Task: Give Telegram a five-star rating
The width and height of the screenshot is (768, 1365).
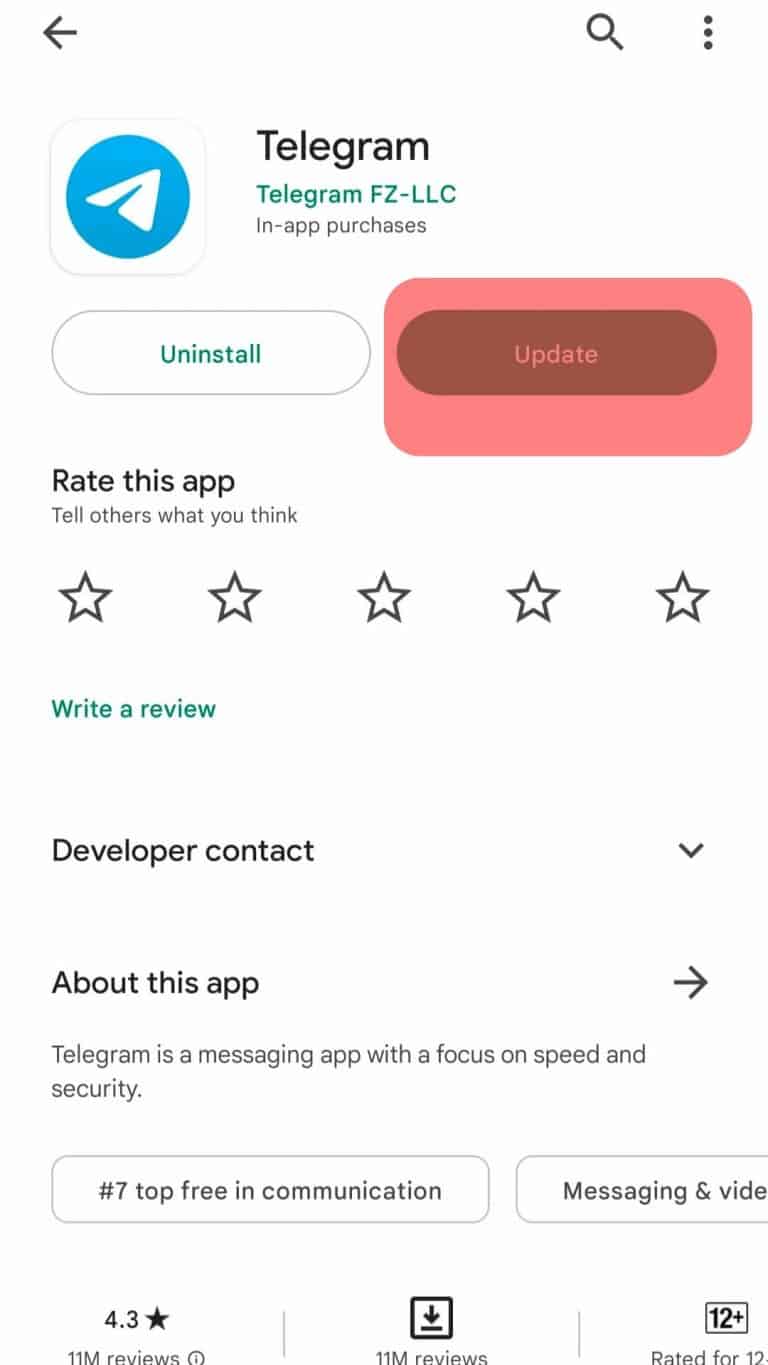Action: tap(682, 597)
